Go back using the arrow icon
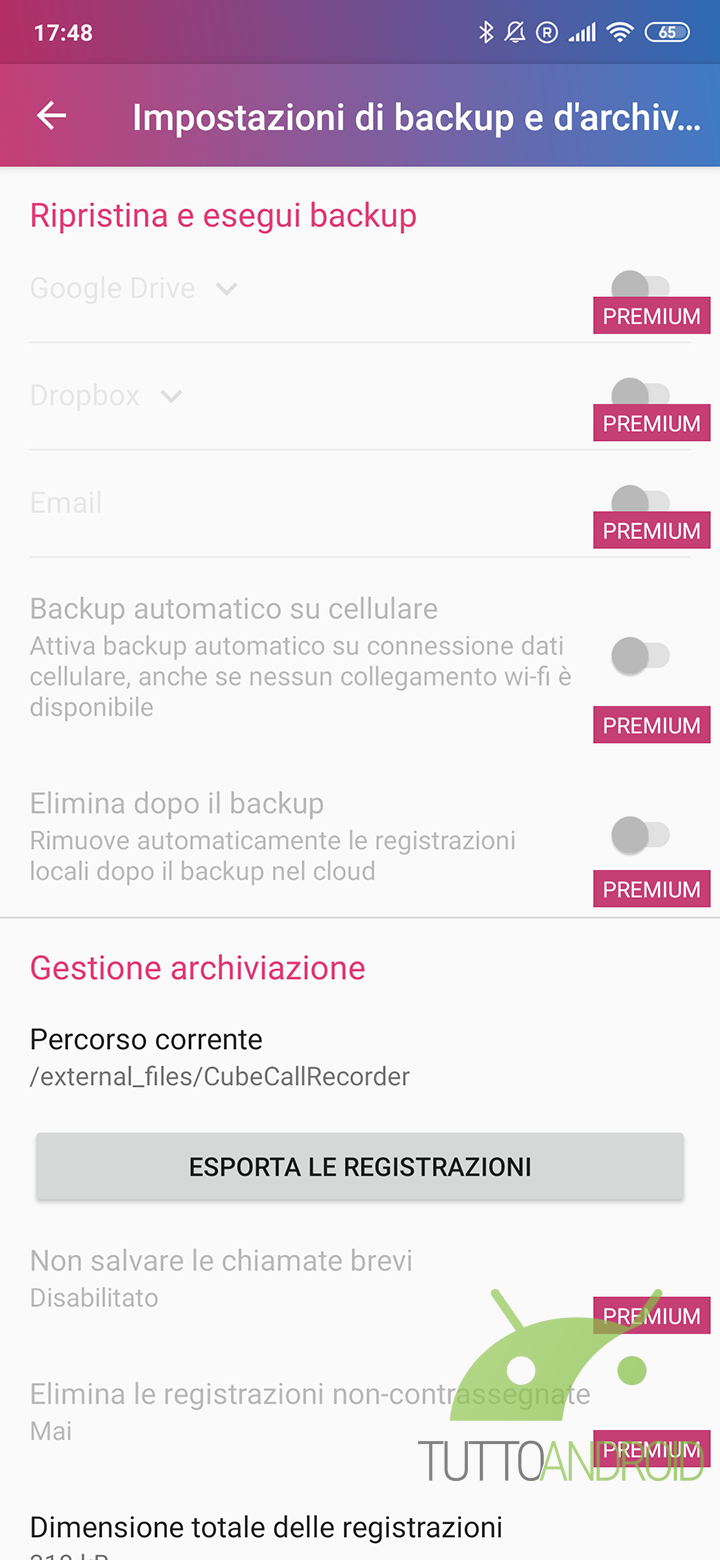Image resolution: width=720 pixels, height=1560 pixels. tap(52, 116)
